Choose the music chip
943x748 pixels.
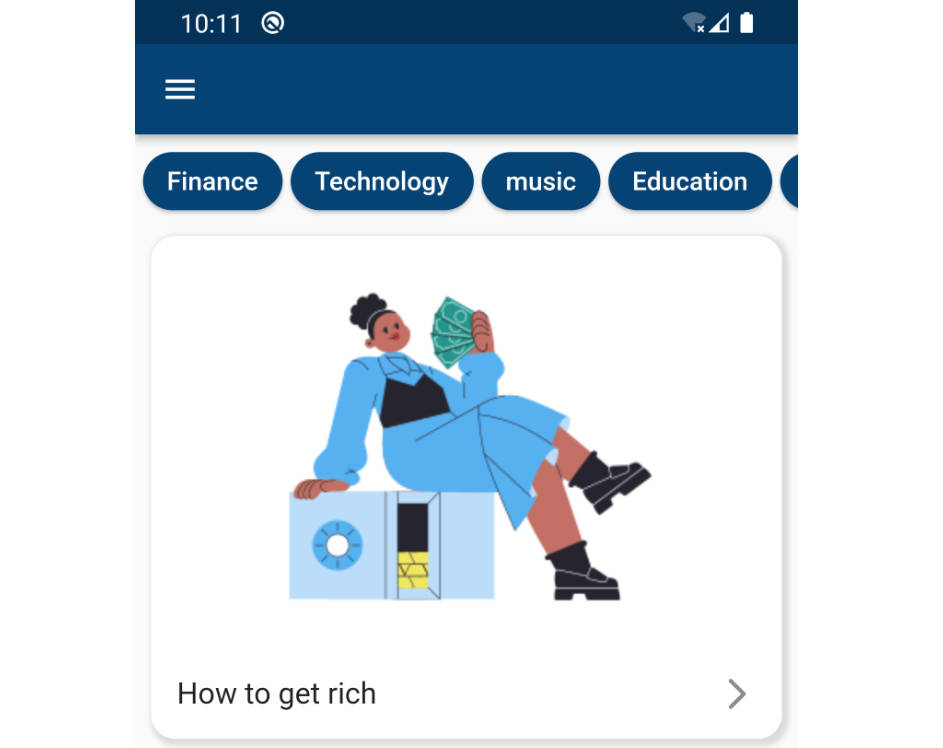[540, 181]
